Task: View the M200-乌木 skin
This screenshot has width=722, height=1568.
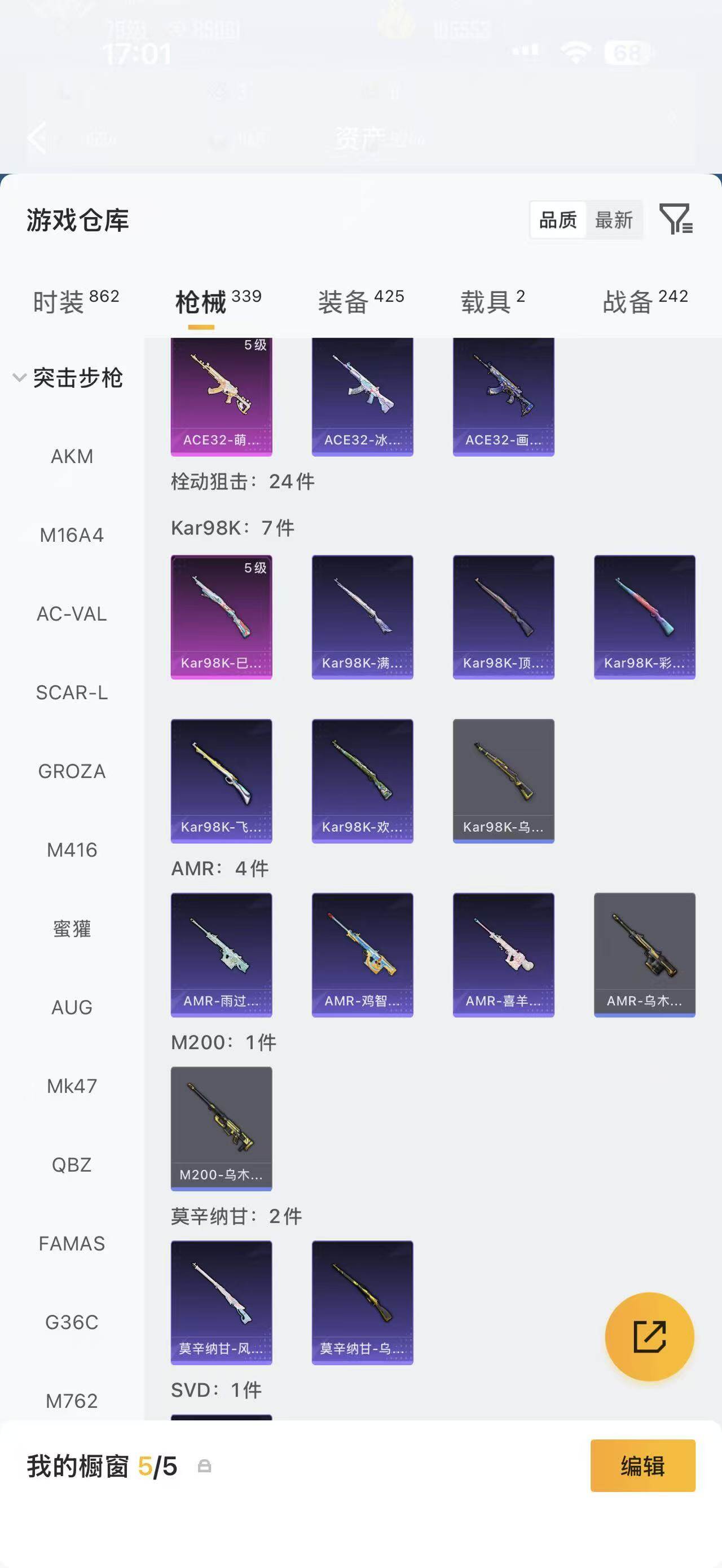Action: [222, 1129]
